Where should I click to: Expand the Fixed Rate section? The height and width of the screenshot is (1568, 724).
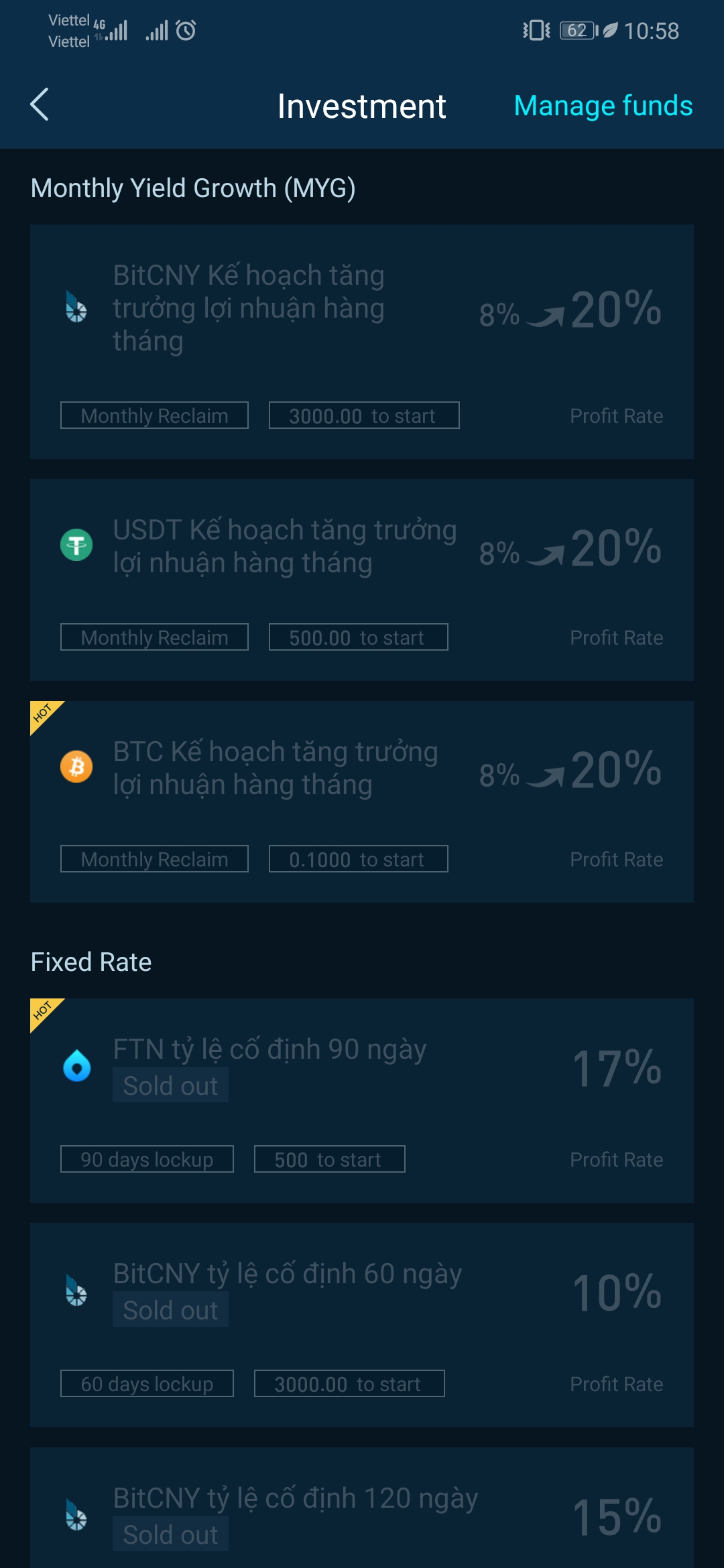(x=91, y=961)
